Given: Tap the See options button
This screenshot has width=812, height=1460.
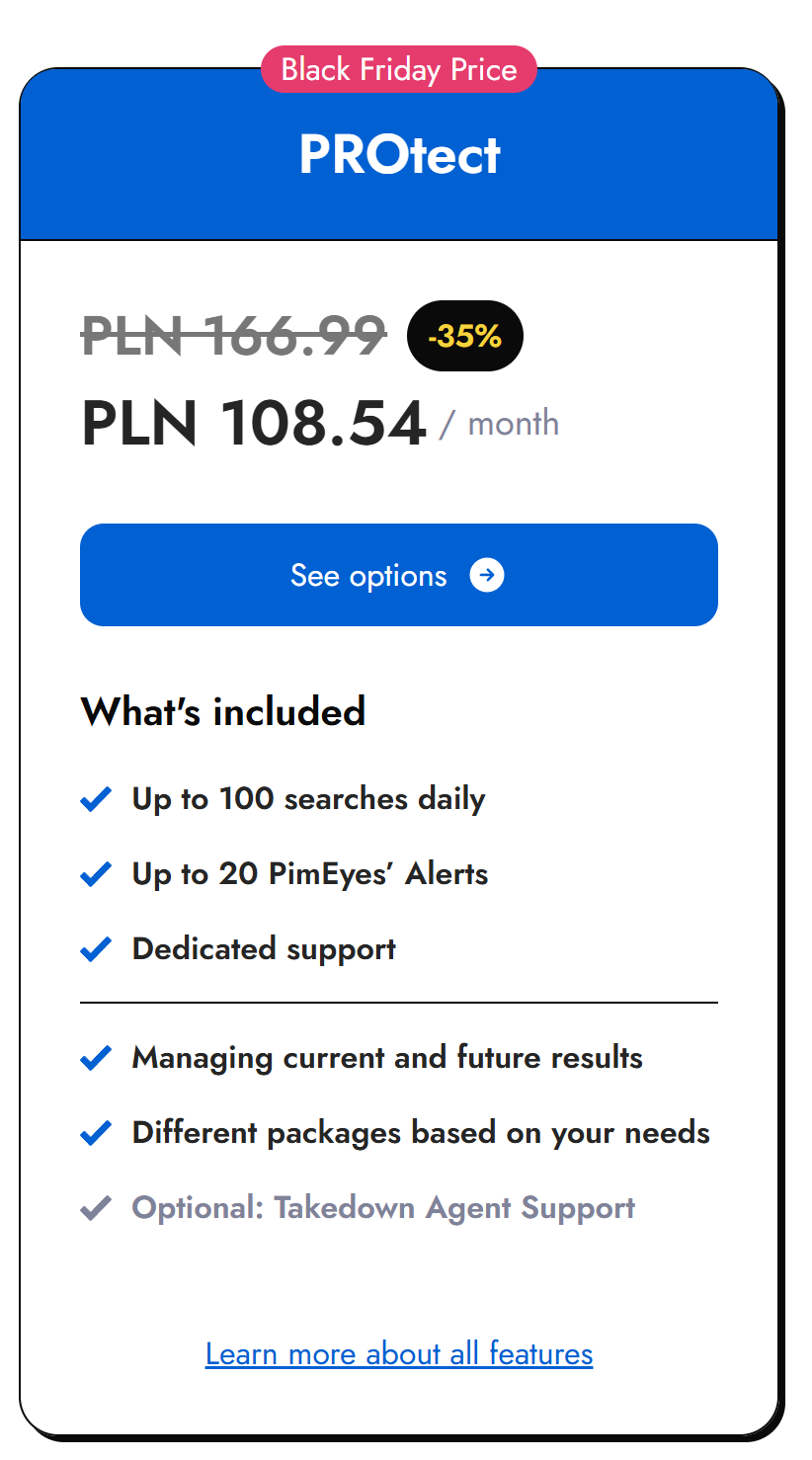Looking at the screenshot, I should coord(398,575).
